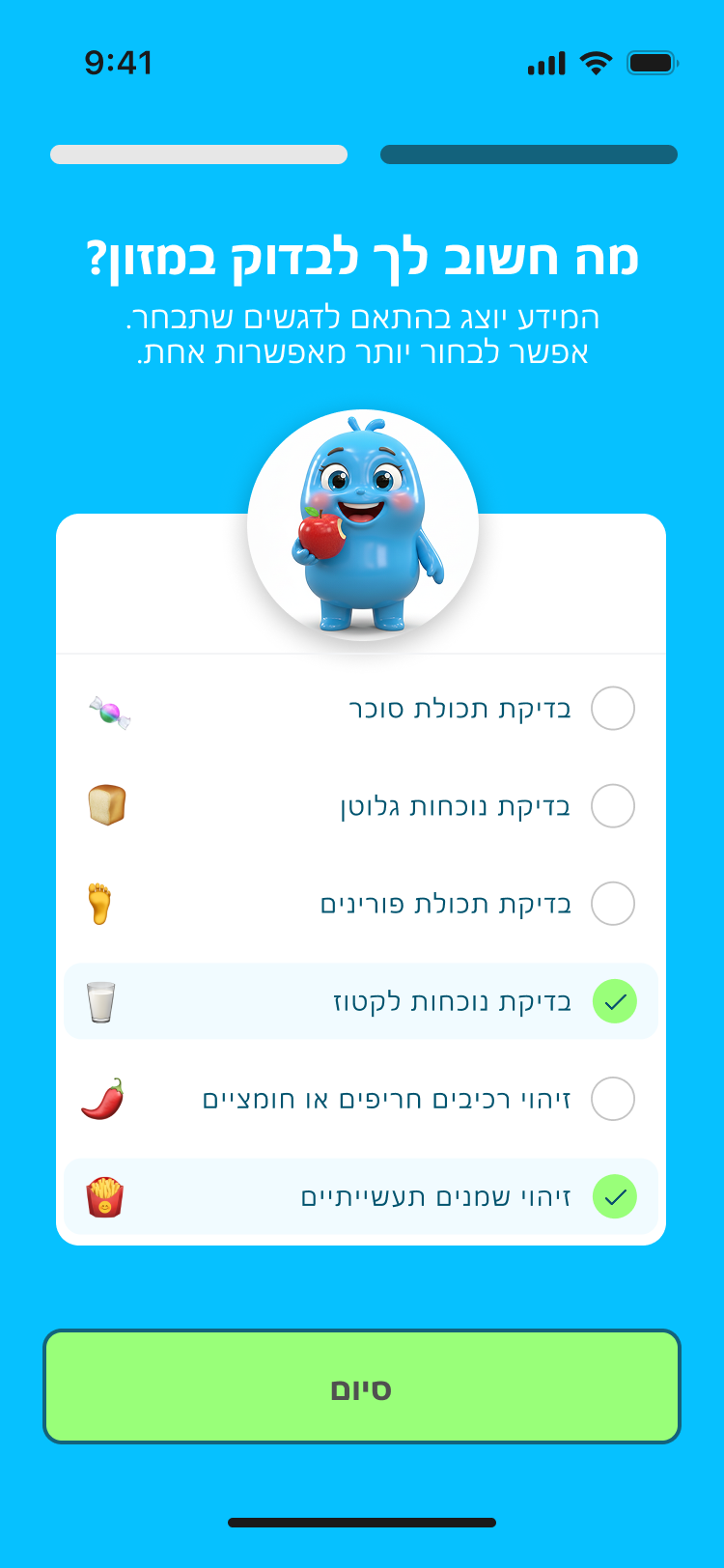The image size is (724, 1568).
Task: Tap the סיום button to finish
Action: [362, 1387]
